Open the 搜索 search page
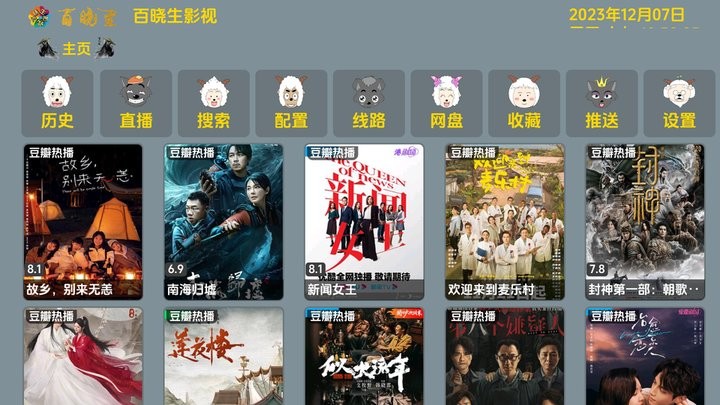Image resolution: width=720 pixels, height=405 pixels. [x=213, y=103]
